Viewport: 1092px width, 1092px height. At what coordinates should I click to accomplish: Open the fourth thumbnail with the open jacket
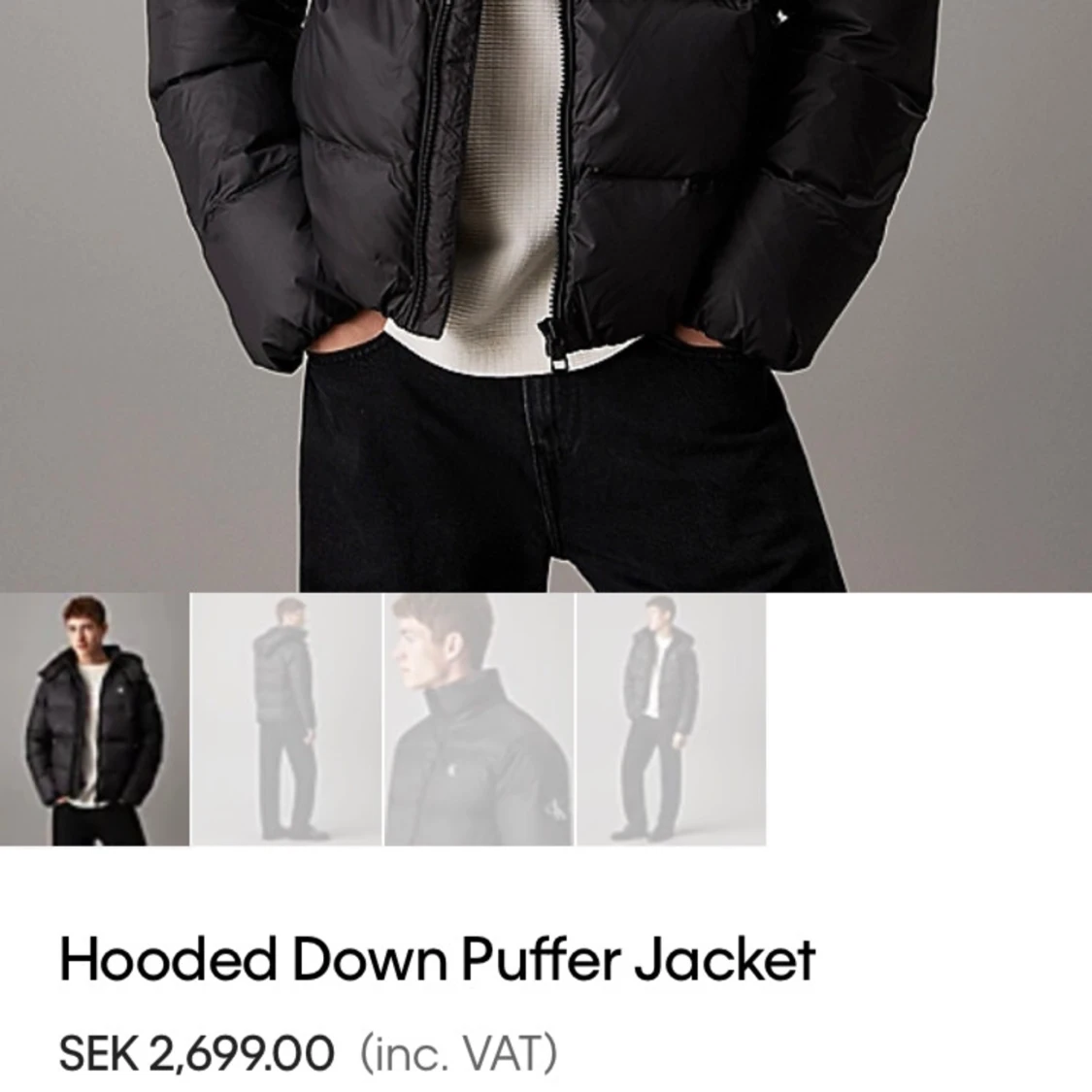coord(671,719)
